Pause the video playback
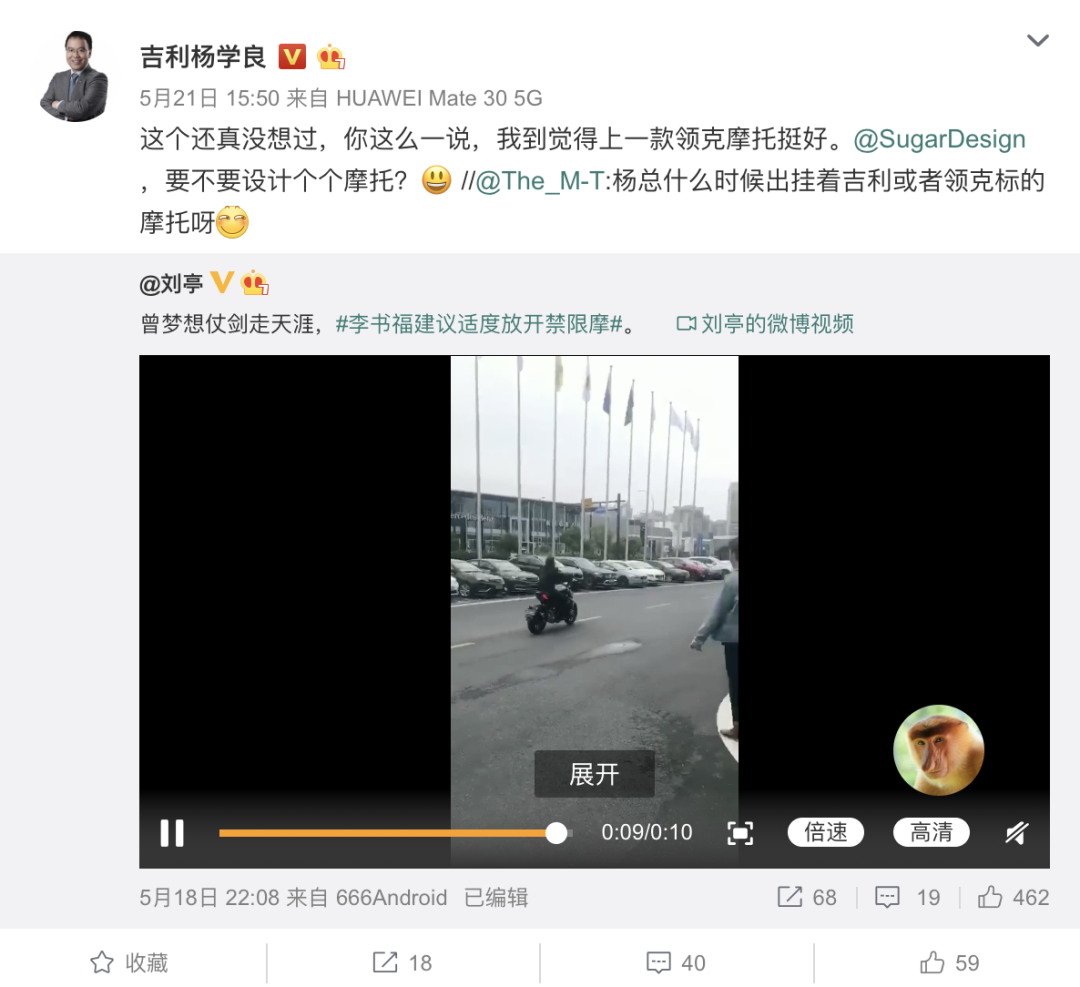The width and height of the screenshot is (1080, 987). (172, 833)
